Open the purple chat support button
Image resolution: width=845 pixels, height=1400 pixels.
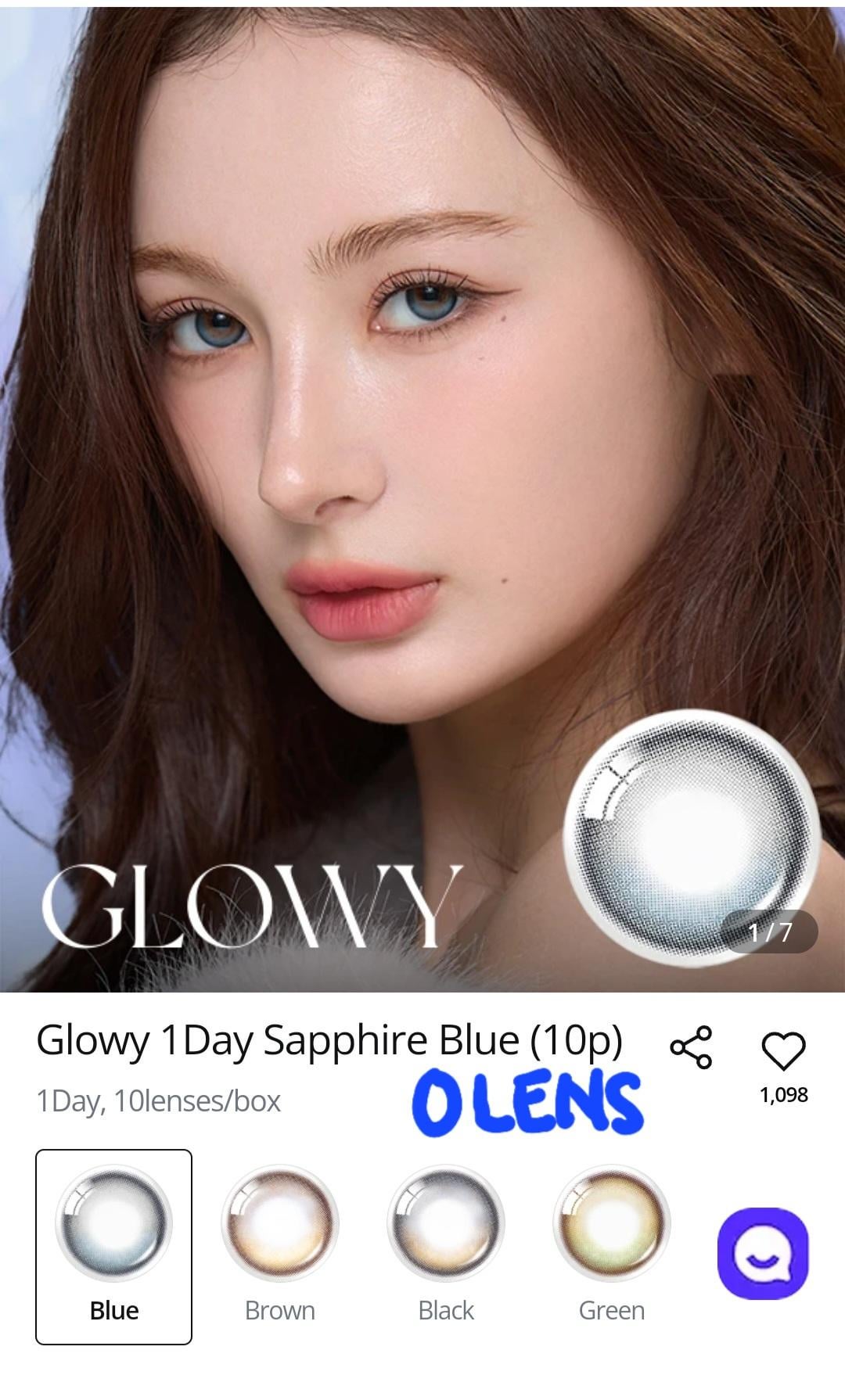(763, 1255)
